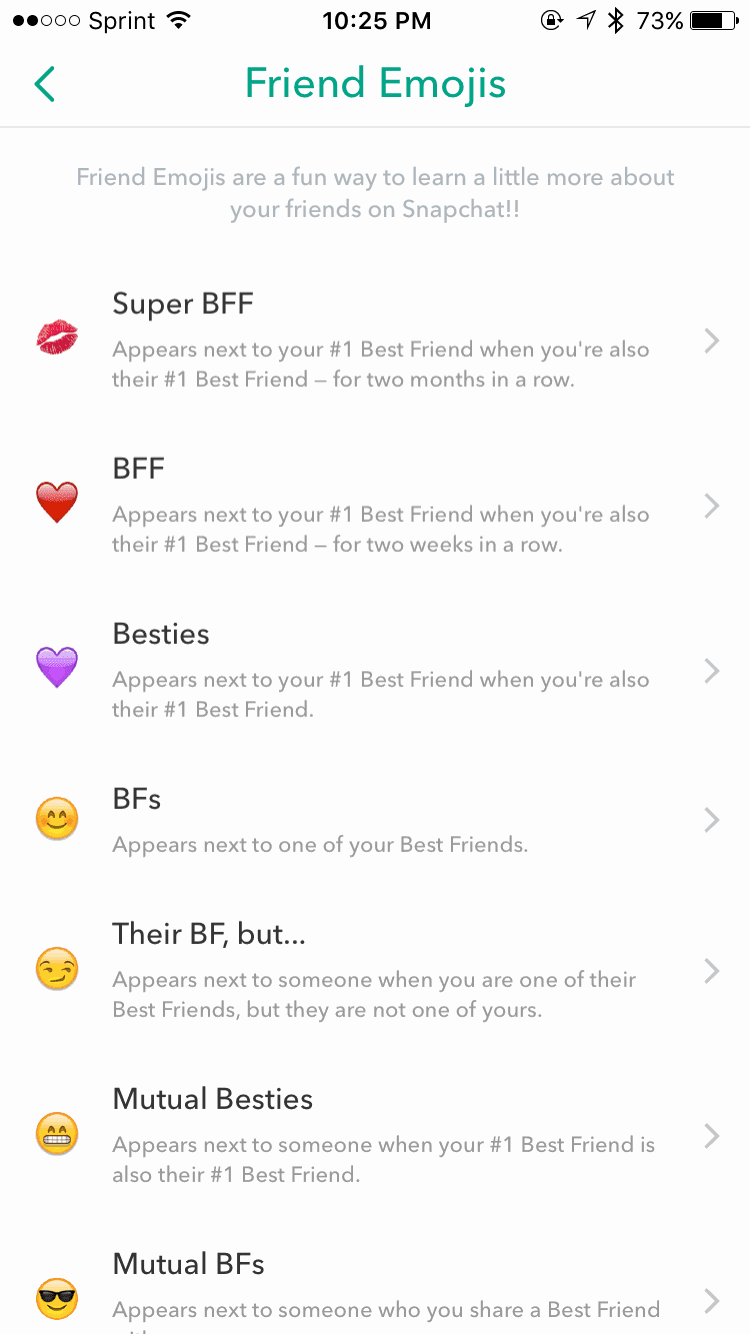Tap the smiling face BFs emoji

(57, 818)
